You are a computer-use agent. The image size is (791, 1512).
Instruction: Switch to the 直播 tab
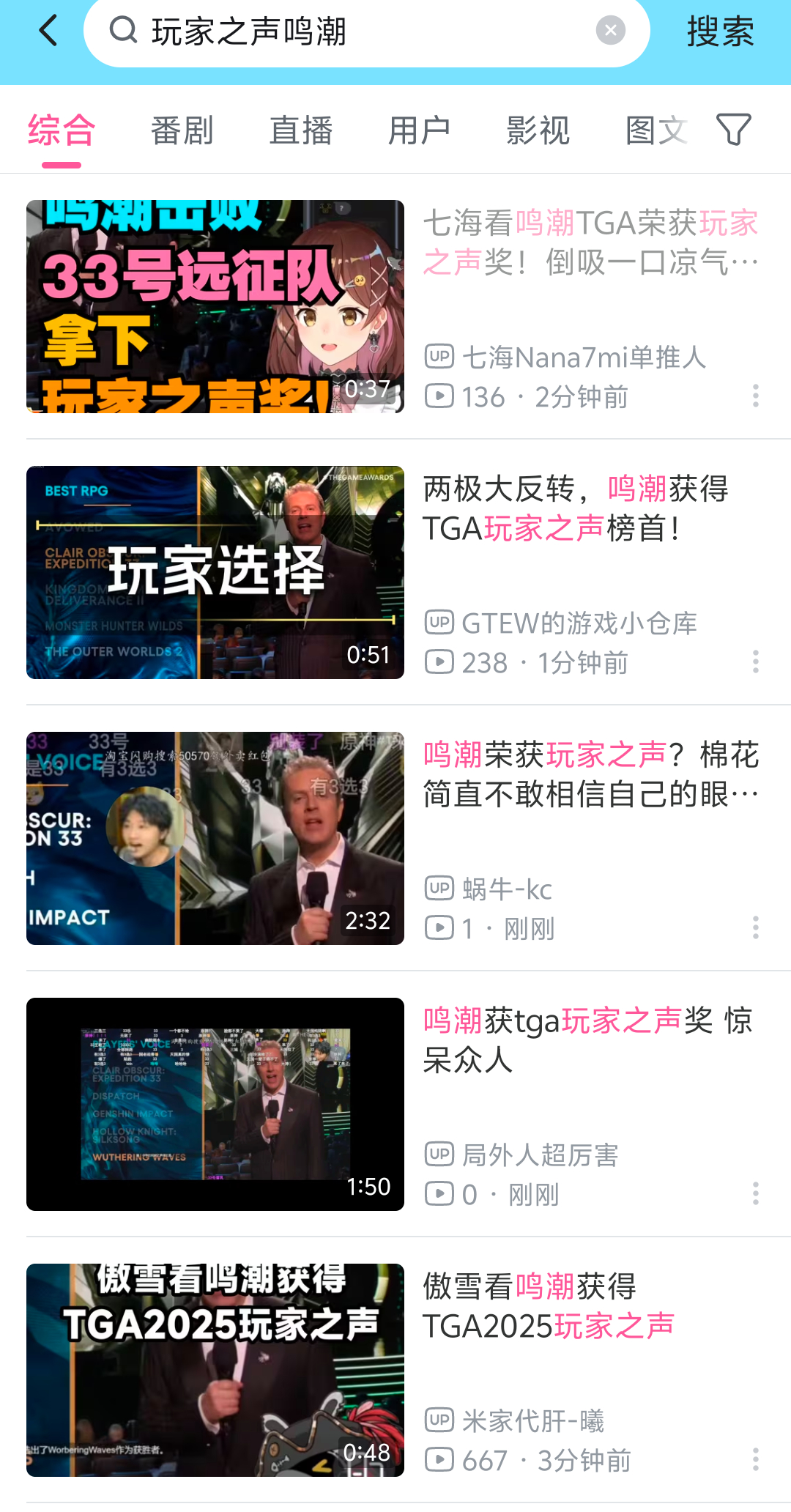(300, 131)
